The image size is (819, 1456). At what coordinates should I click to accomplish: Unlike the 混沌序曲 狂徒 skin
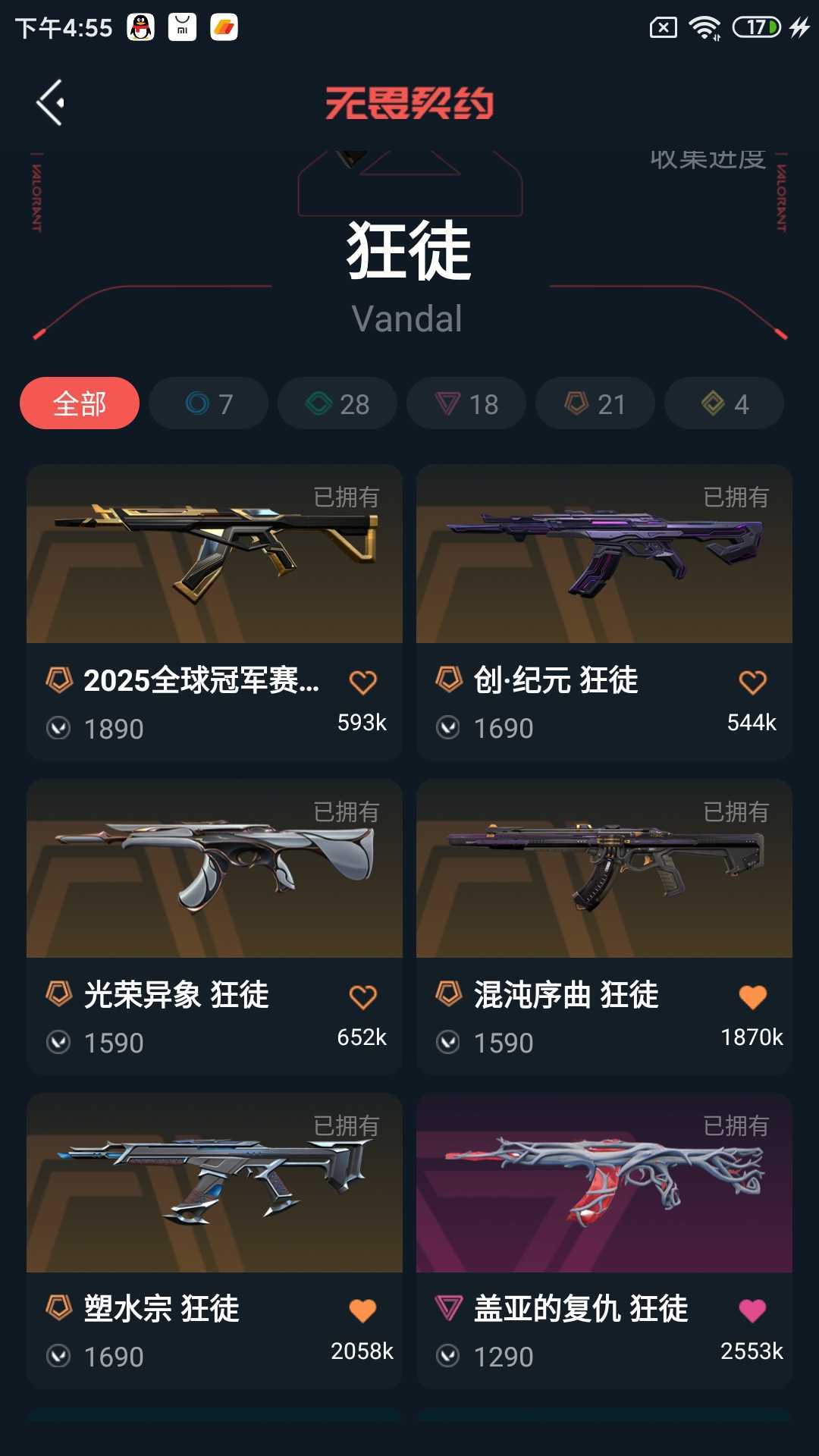click(752, 996)
